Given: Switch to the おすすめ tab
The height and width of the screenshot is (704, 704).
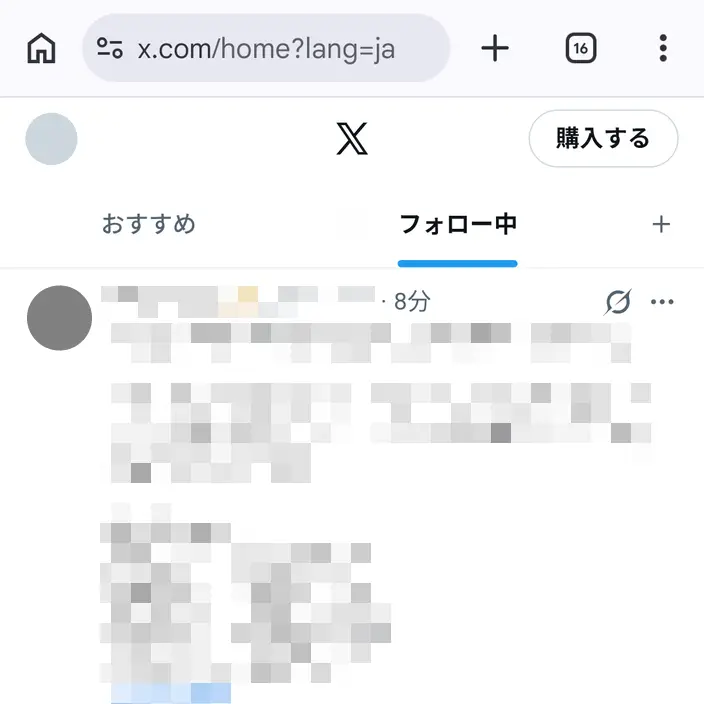Looking at the screenshot, I should coord(149,224).
